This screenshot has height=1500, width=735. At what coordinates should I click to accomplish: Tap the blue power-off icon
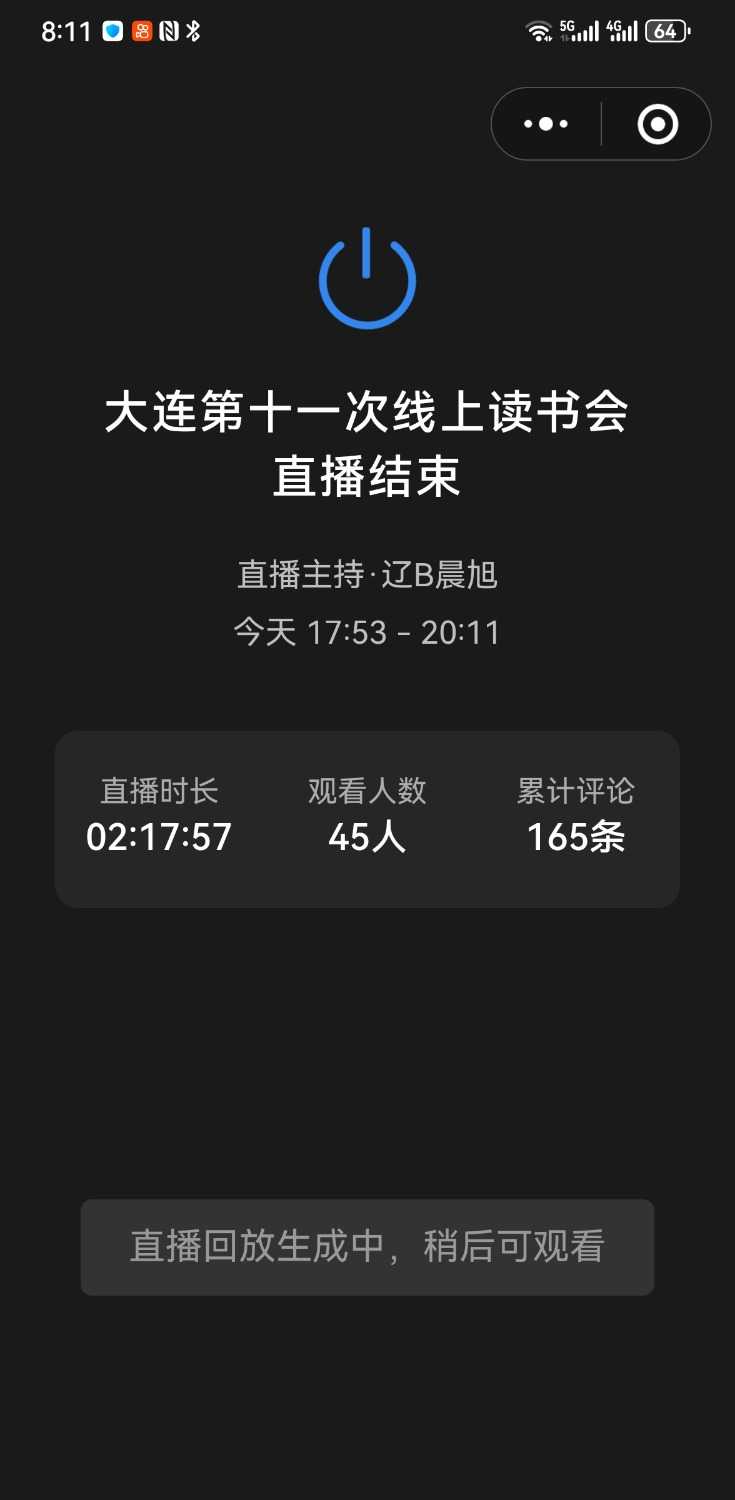(x=367, y=278)
